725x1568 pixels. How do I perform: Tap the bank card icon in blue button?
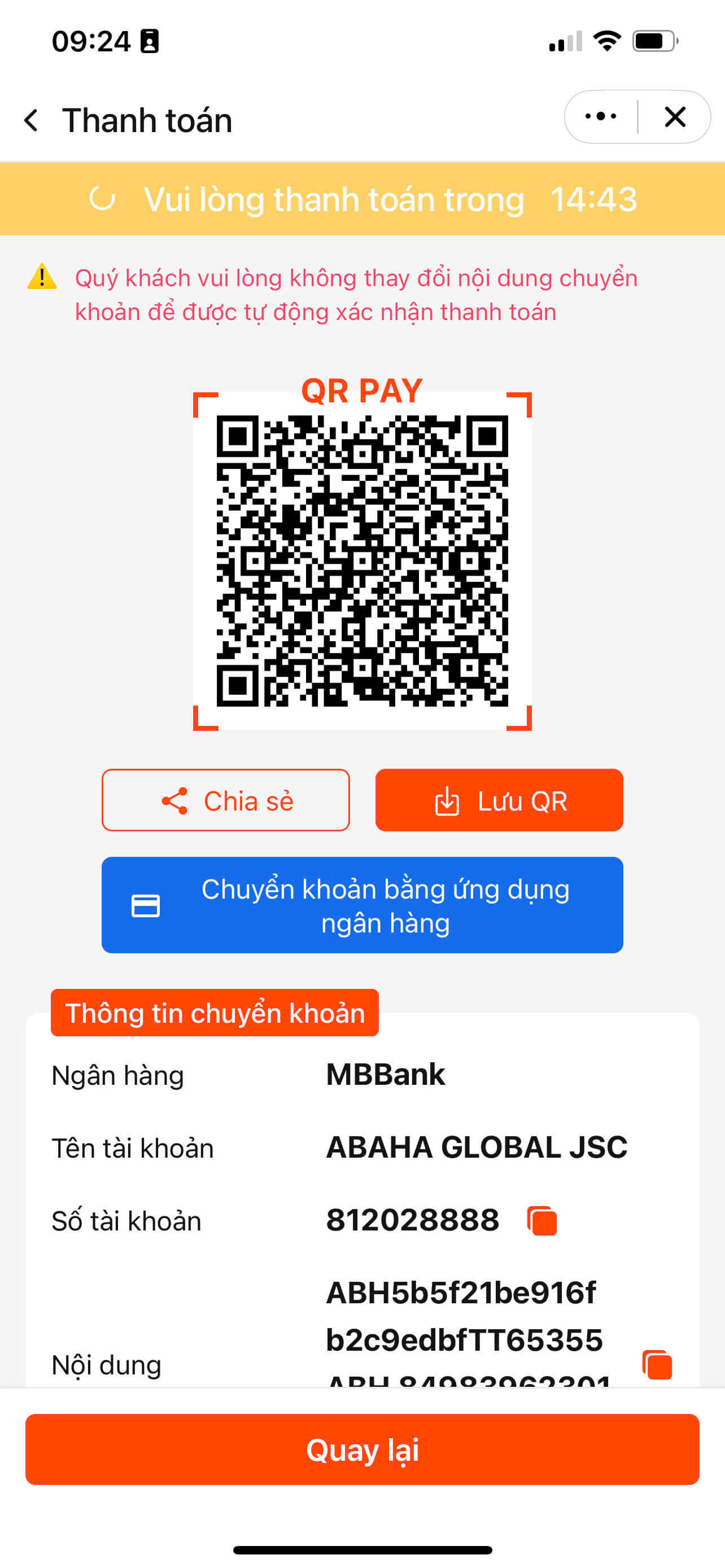146,905
